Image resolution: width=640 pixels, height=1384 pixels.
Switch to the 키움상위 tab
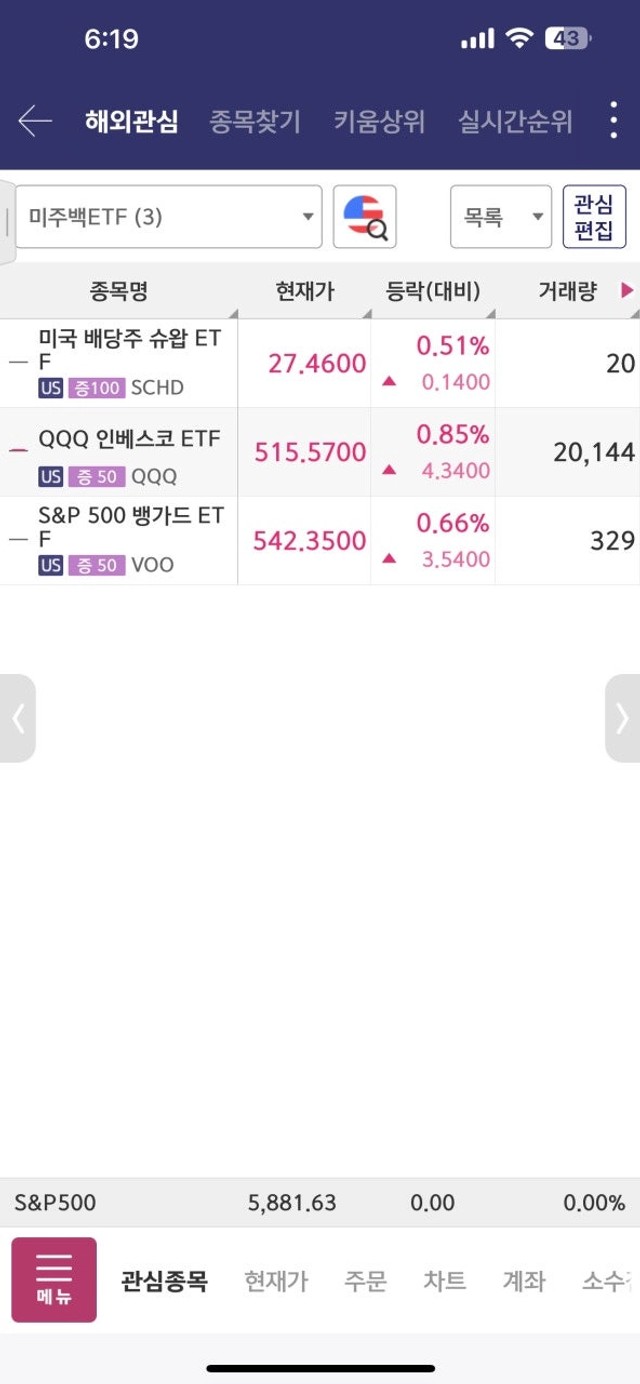(379, 122)
